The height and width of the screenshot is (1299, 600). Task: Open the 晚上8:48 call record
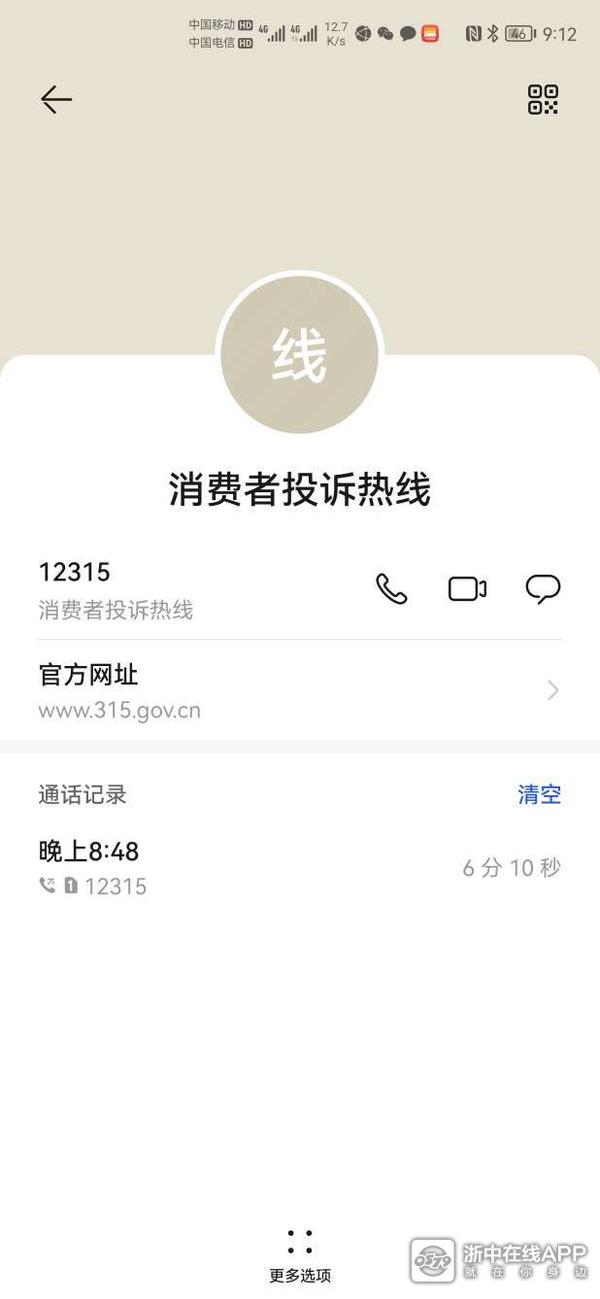[300, 867]
